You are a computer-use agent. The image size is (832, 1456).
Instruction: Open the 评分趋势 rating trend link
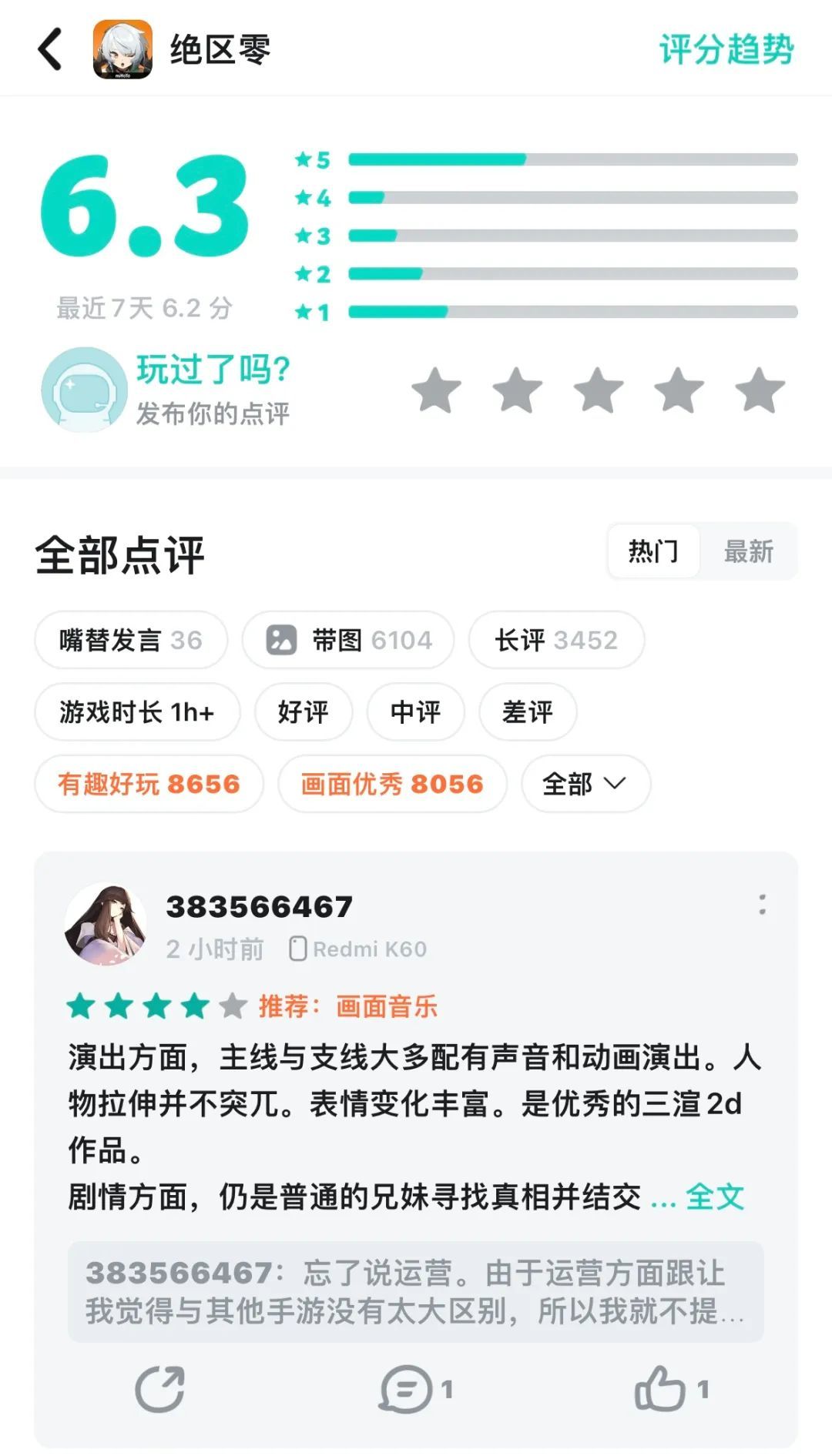(726, 50)
